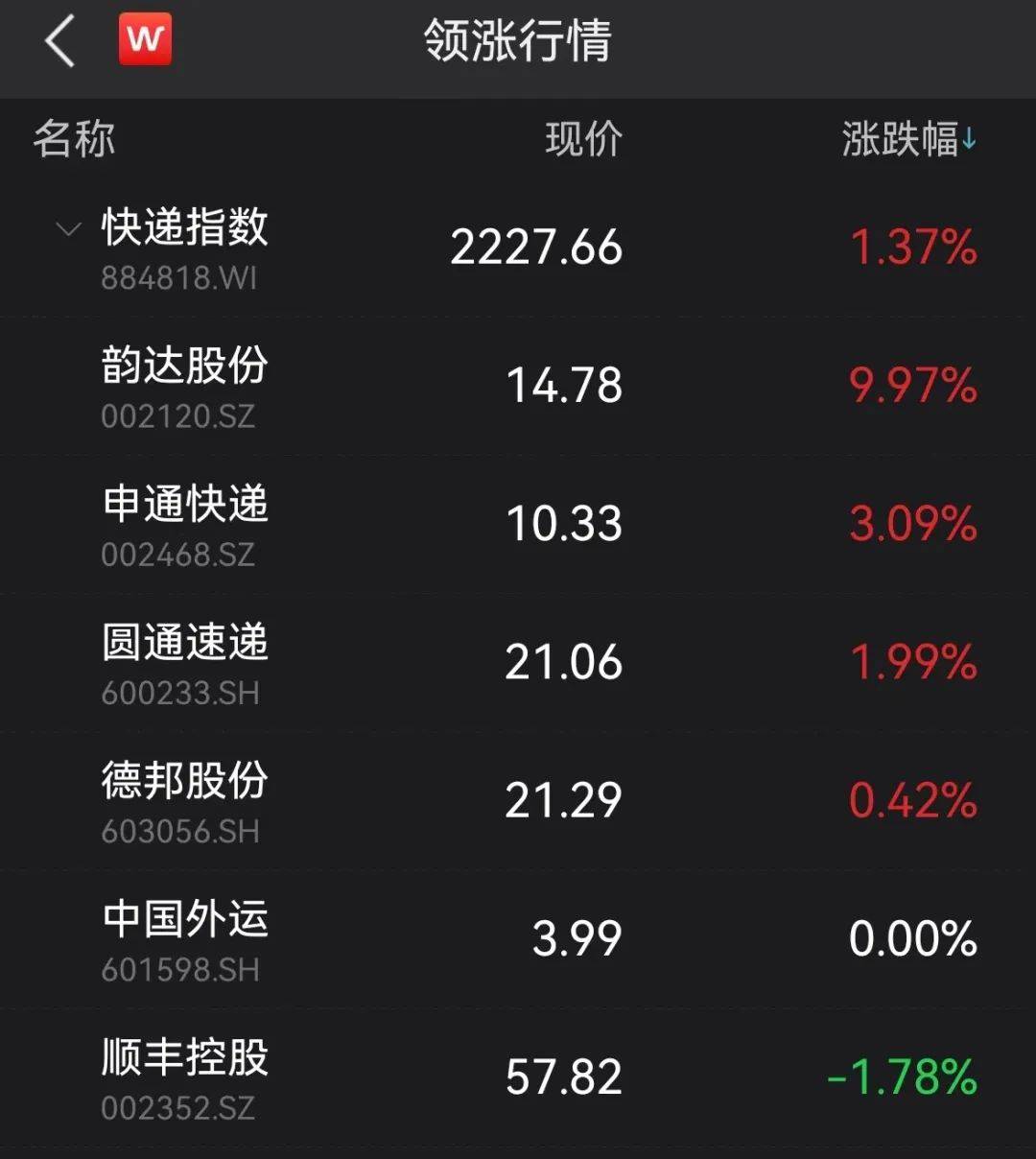The width and height of the screenshot is (1036, 1159).
Task: Sort by 涨跌幅 column header
Action: [907, 139]
